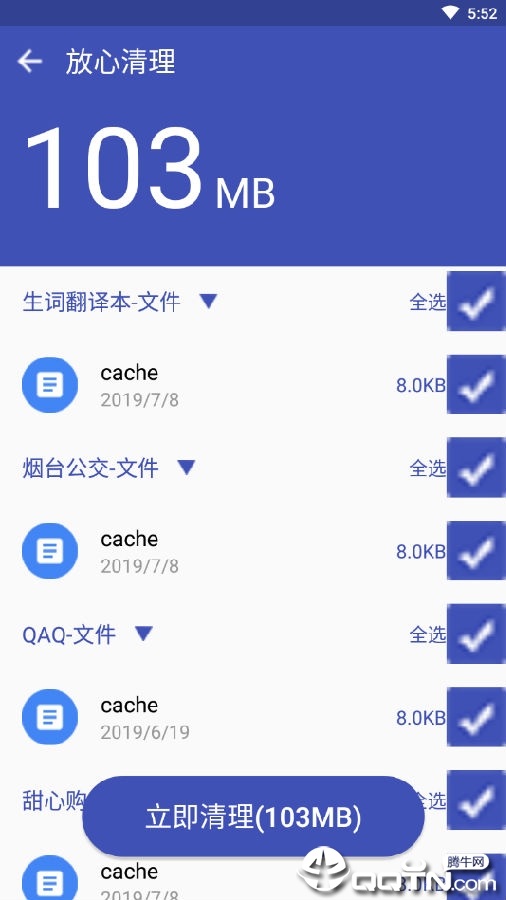Go back from 放心清理 screen
The height and width of the screenshot is (900, 506).
coord(30,61)
